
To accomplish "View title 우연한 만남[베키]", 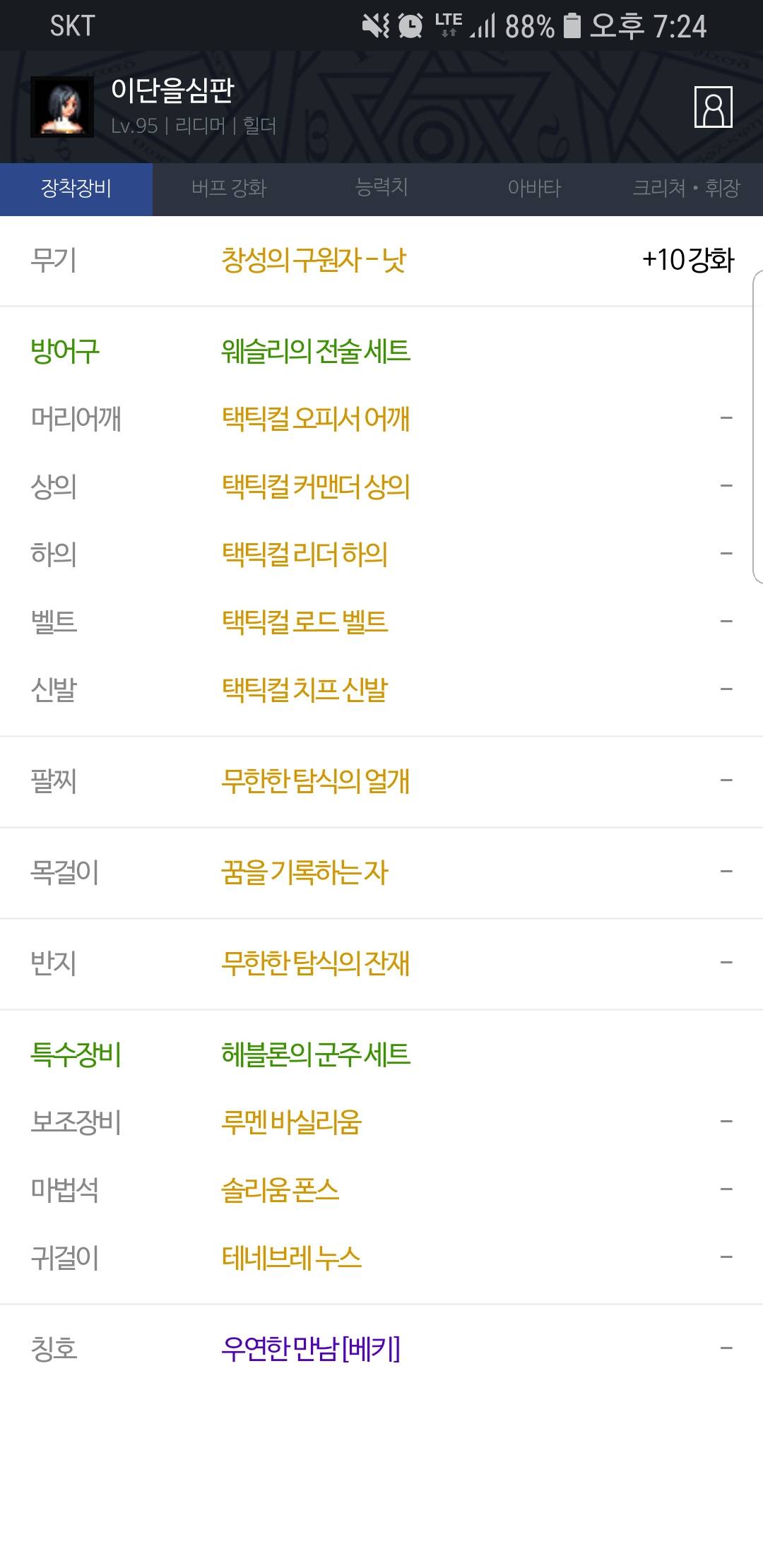I will point(381,1348).
